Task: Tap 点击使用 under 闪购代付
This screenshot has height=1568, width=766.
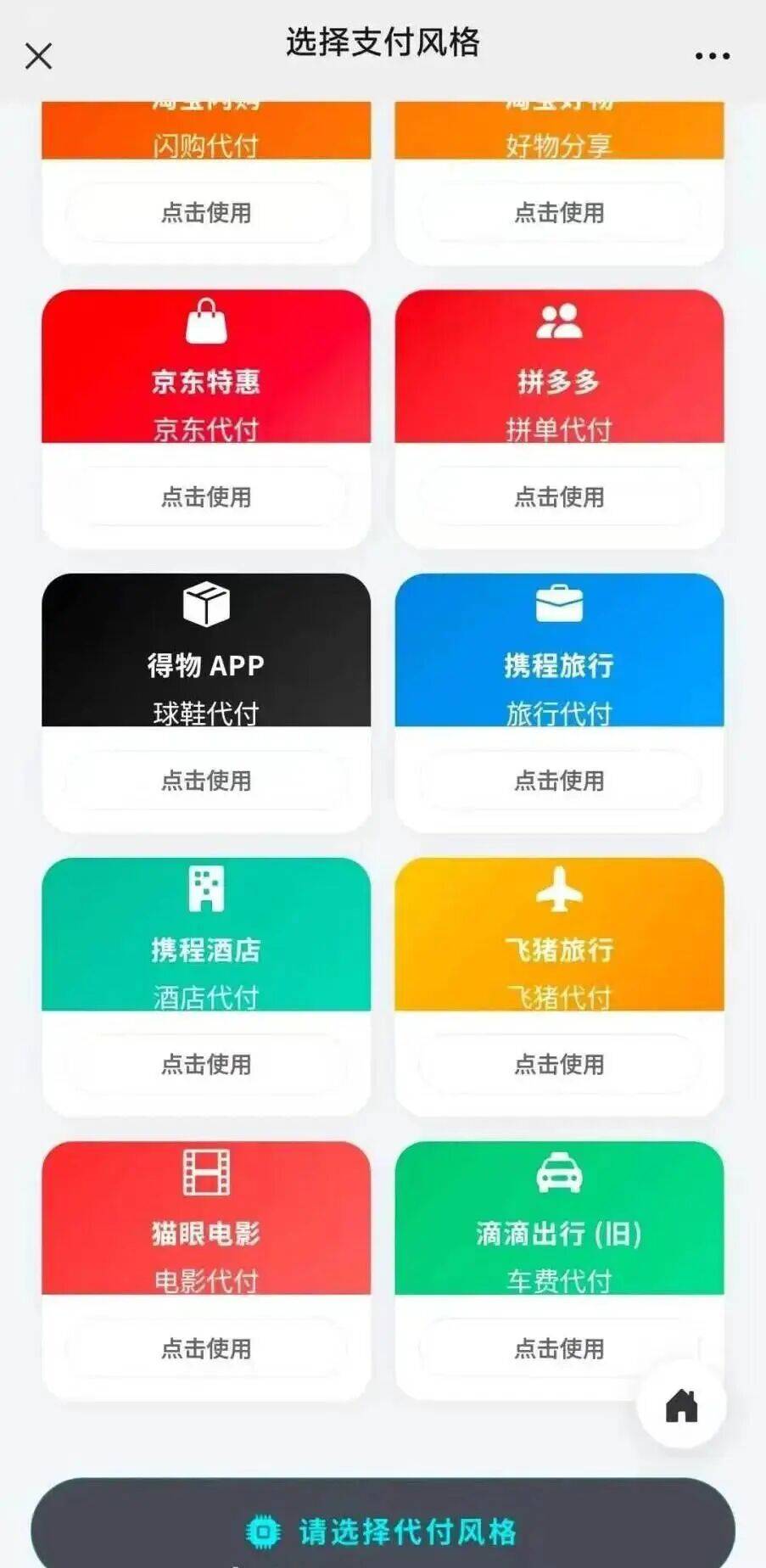Action: 206,212
